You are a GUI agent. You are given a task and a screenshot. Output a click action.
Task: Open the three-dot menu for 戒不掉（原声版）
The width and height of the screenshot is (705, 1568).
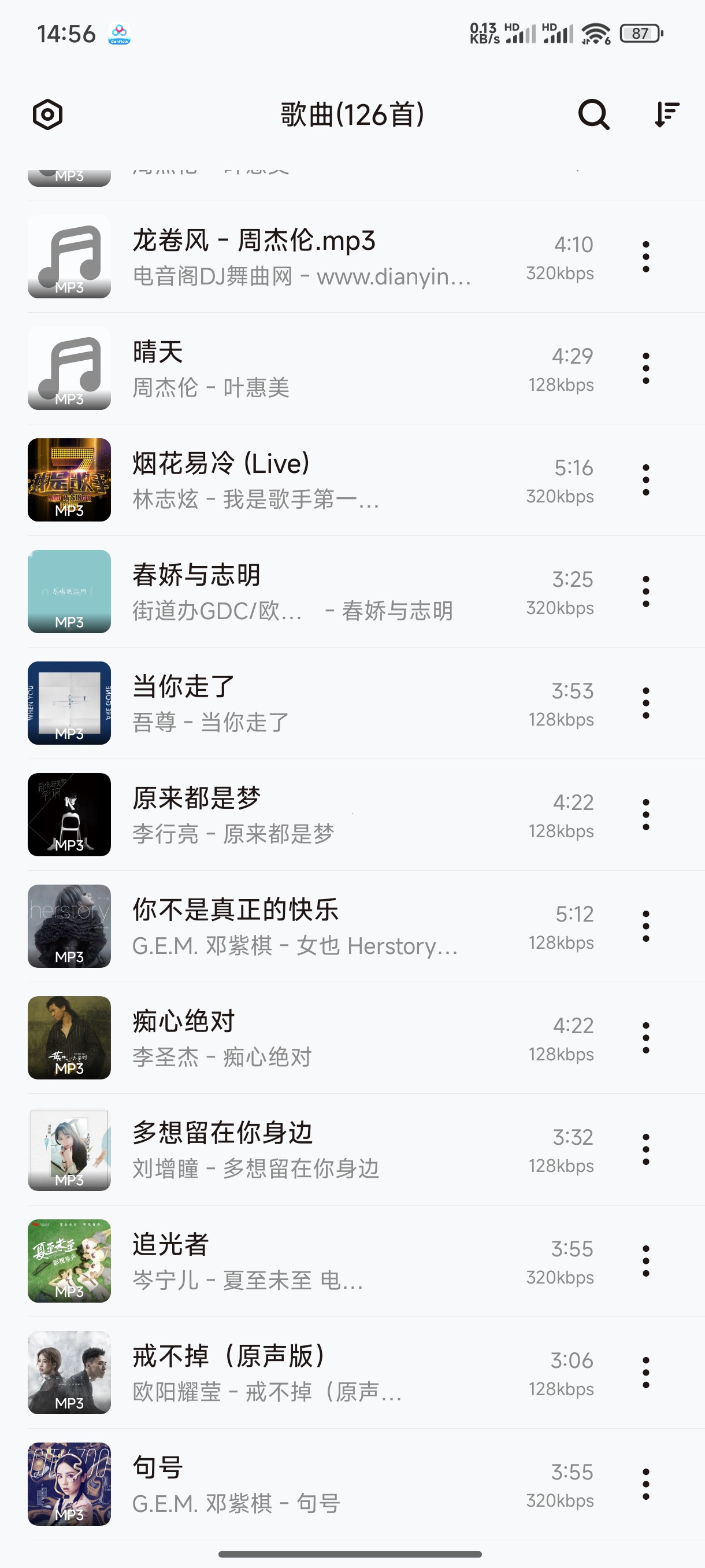[x=645, y=1373]
